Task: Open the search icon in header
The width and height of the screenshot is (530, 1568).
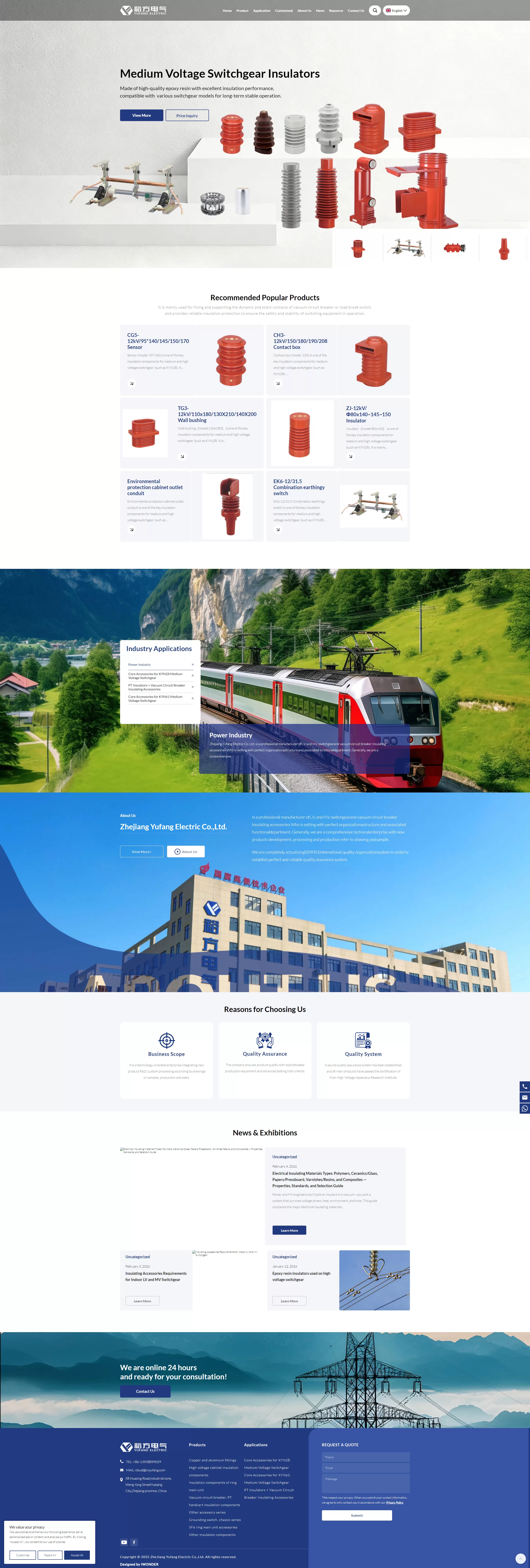Action: click(375, 10)
